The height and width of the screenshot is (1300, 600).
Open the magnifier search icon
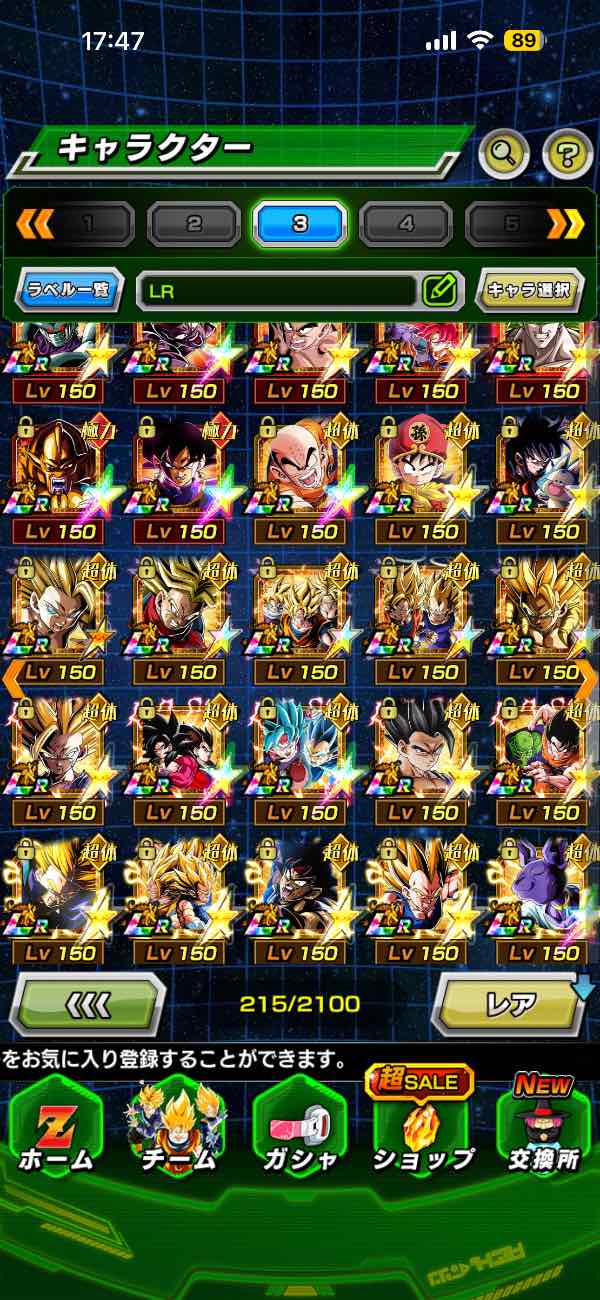(504, 153)
